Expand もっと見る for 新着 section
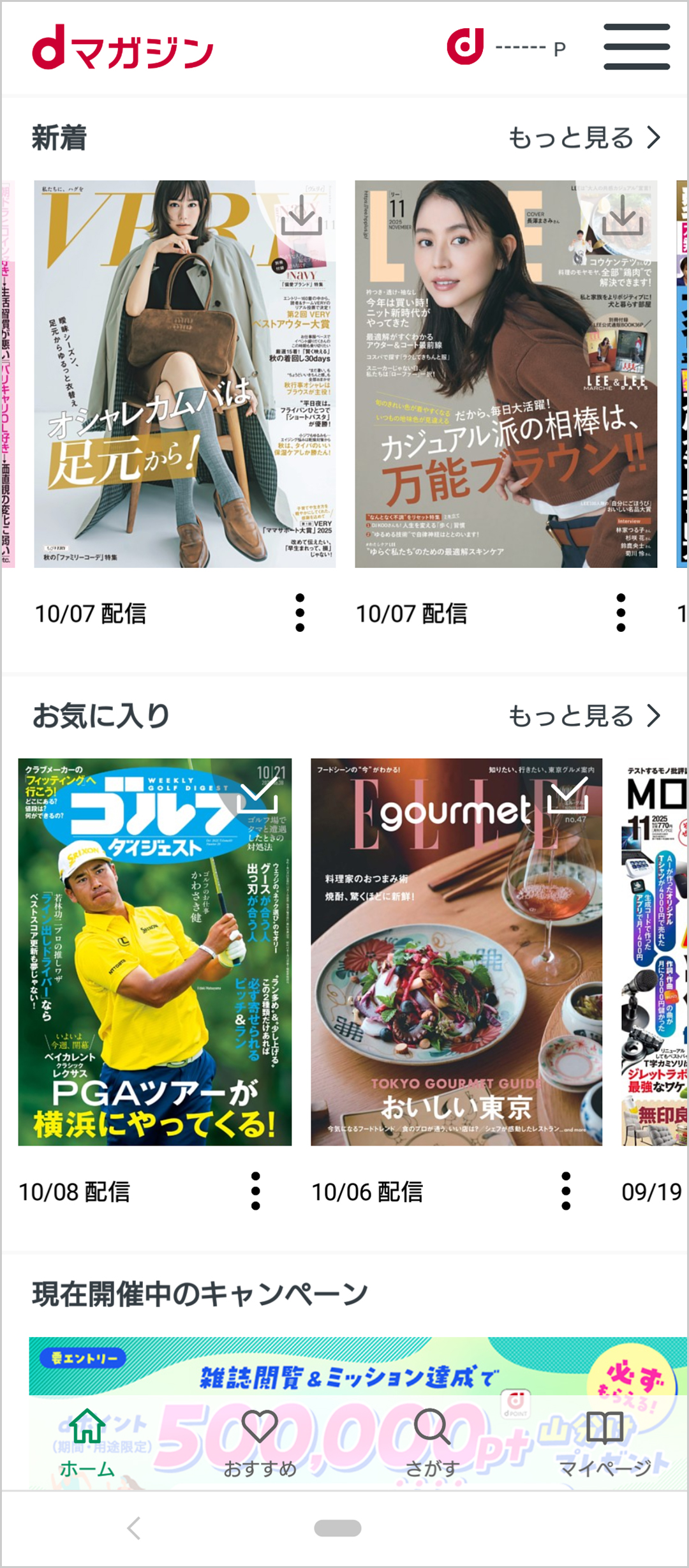This screenshot has height=1568, width=689. [x=582, y=135]
